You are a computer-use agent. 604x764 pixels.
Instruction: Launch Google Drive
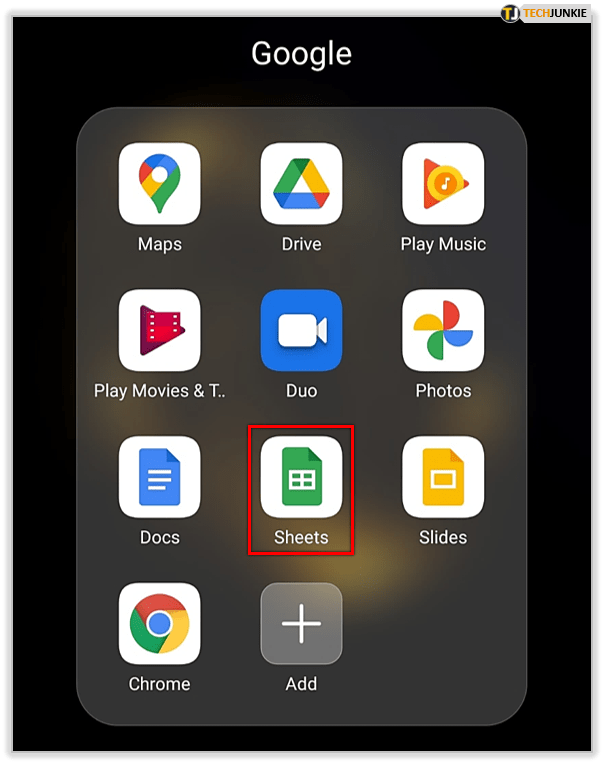click(x=301, y=184)
